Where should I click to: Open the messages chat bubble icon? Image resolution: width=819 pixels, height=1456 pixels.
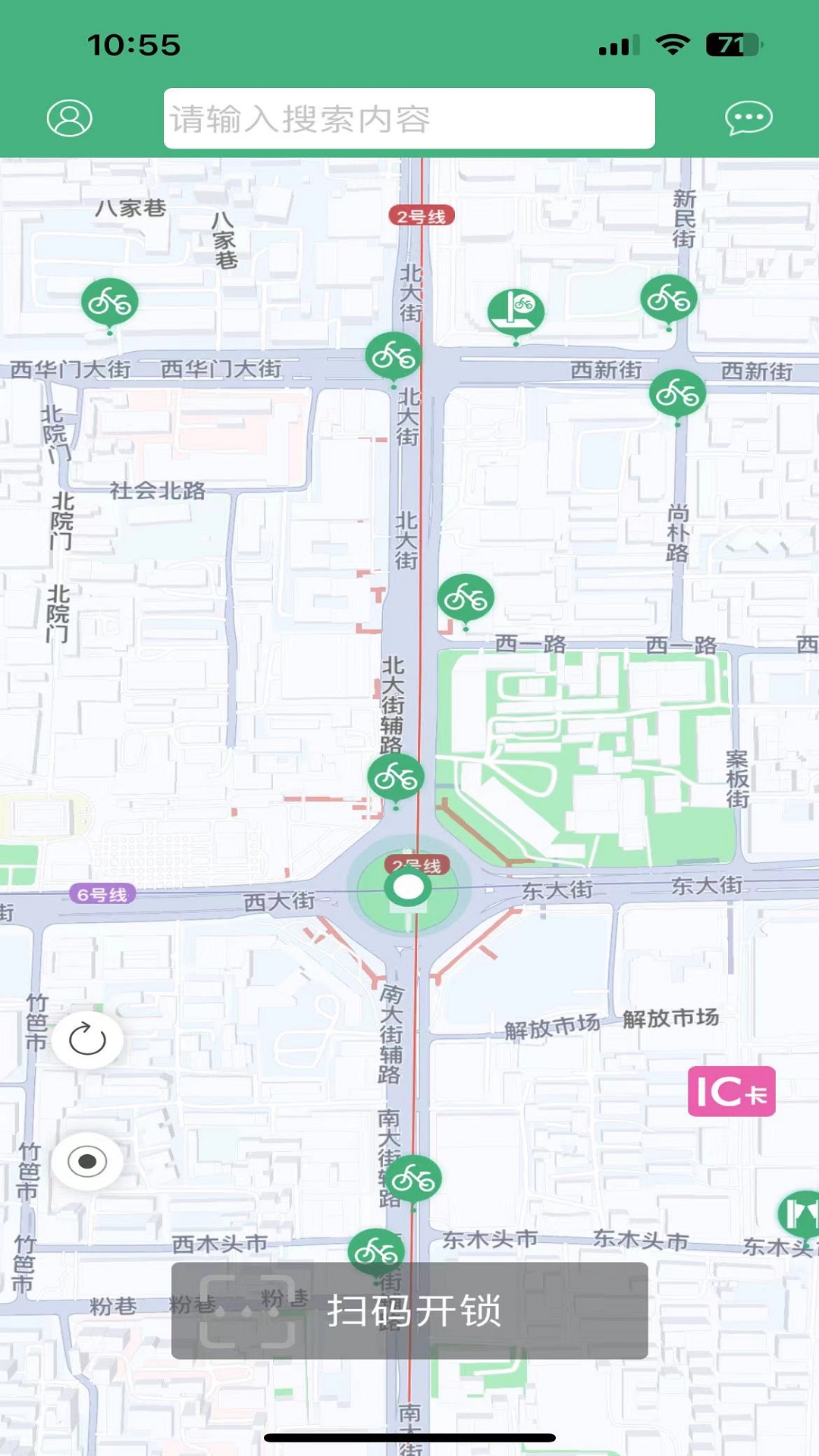pos(748,118)
